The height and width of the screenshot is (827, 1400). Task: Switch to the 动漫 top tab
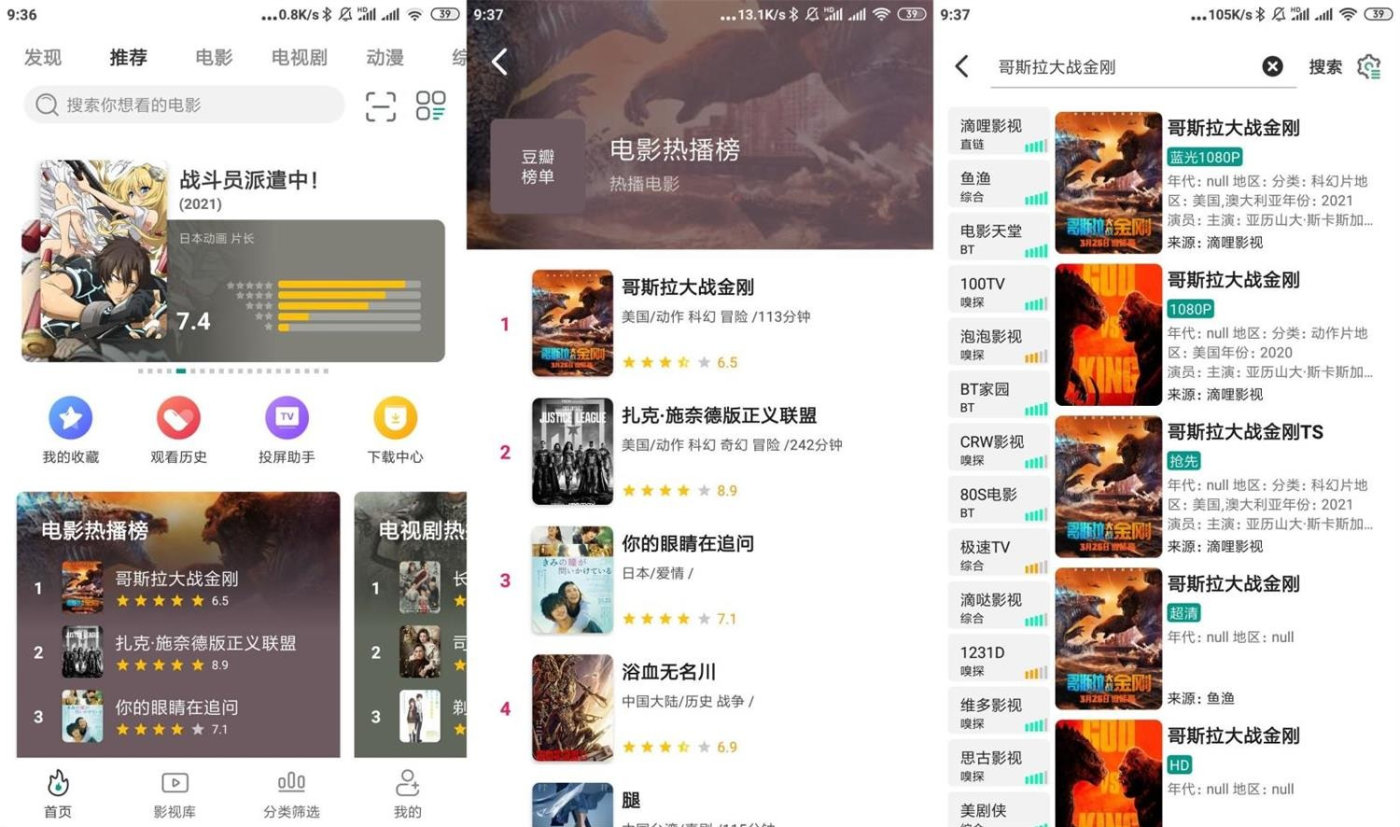click(384, 57)
